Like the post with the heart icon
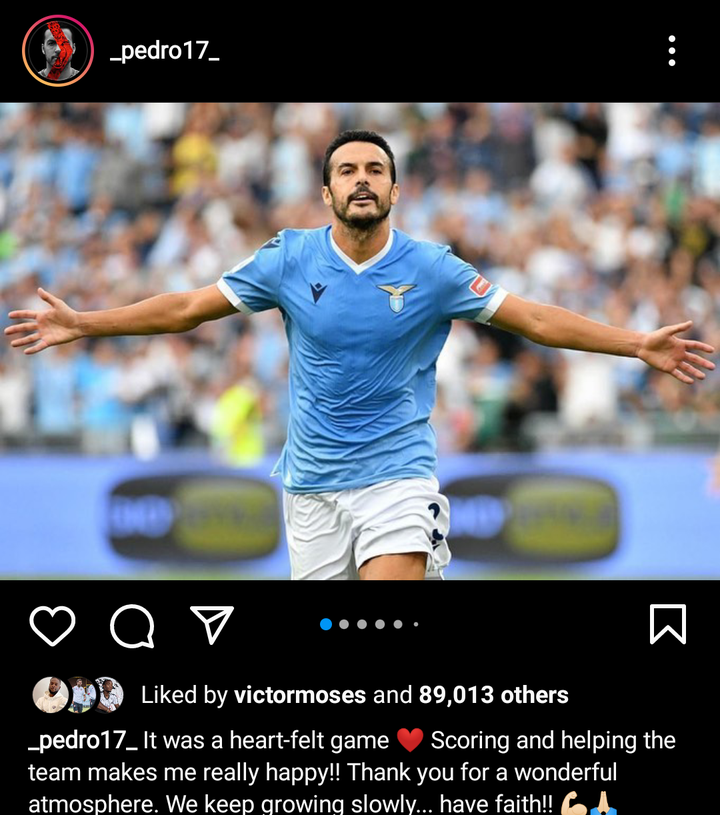The height and width of the screenshot is (815, 720). [x=52, y=625]
